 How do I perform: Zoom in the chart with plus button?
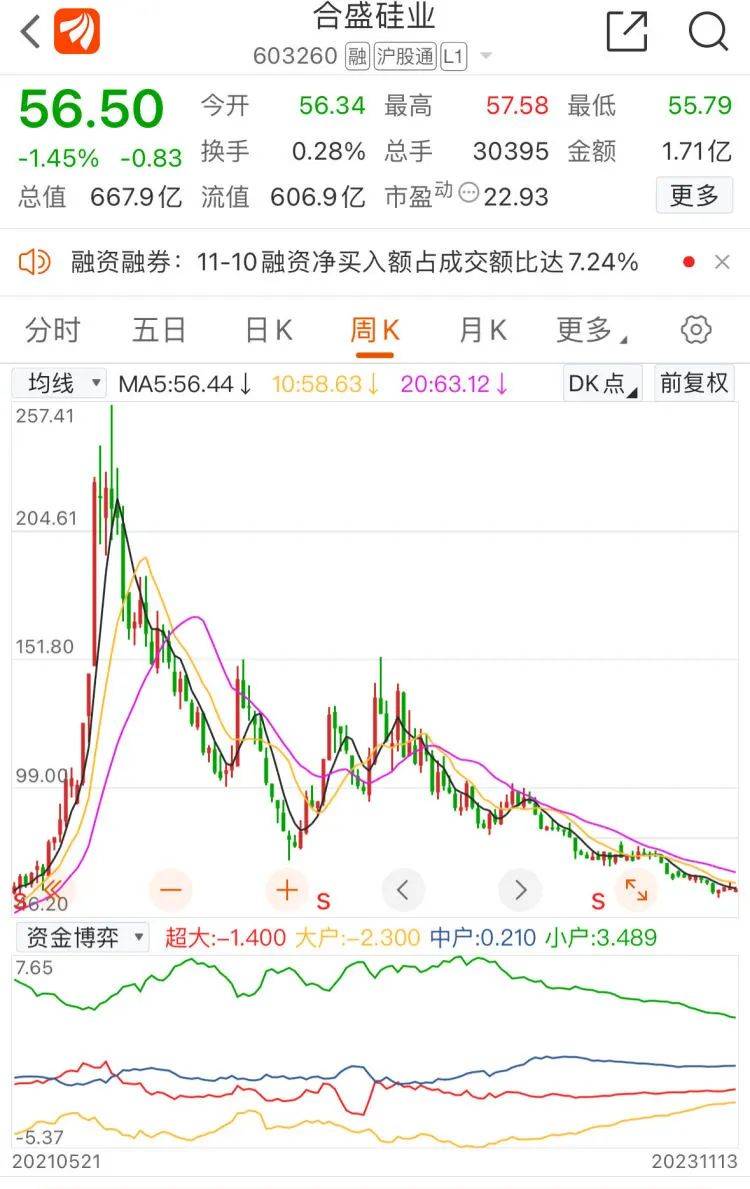click(287, 889)
